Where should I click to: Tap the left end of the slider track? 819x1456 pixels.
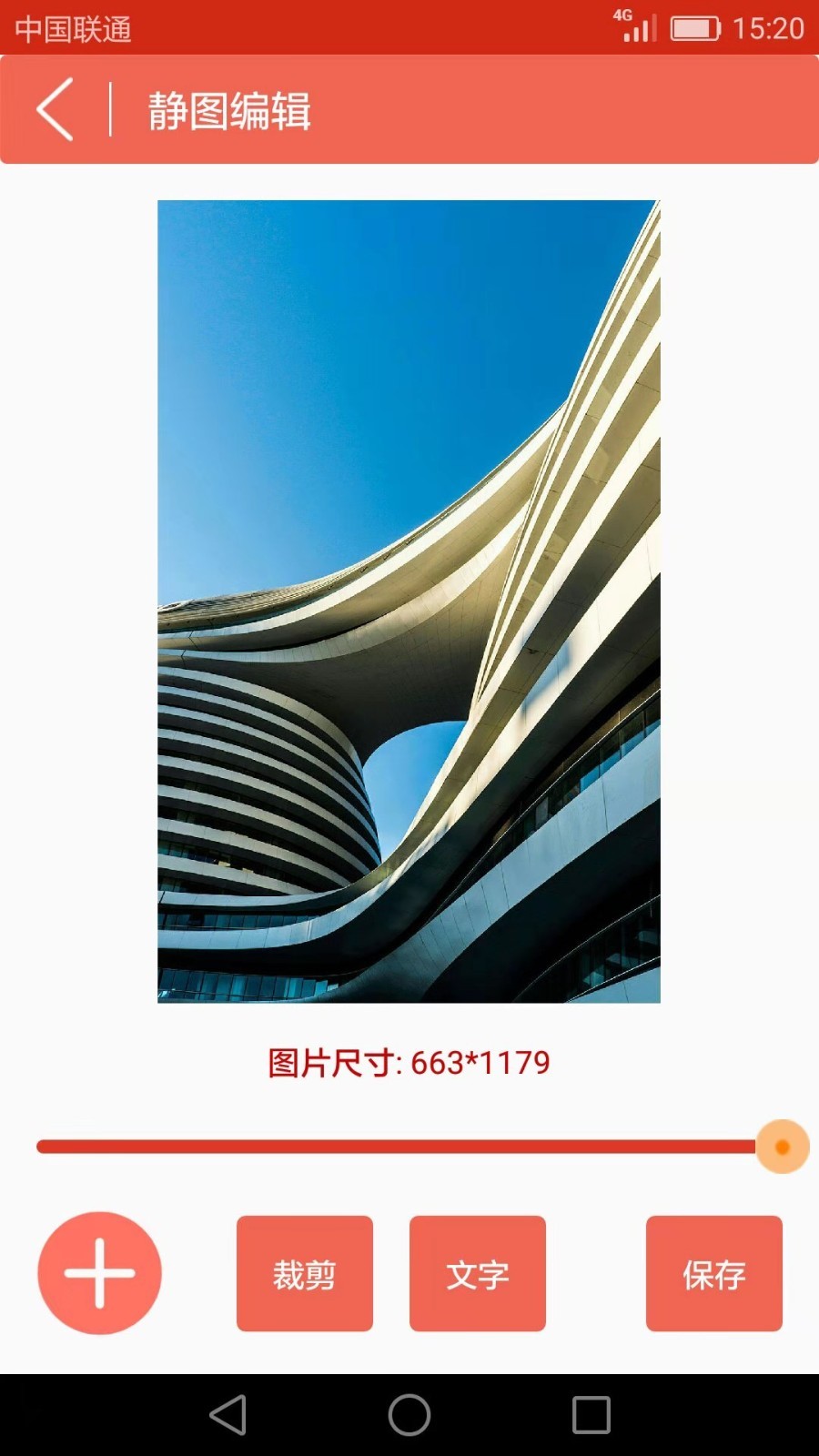(41, 1147)
